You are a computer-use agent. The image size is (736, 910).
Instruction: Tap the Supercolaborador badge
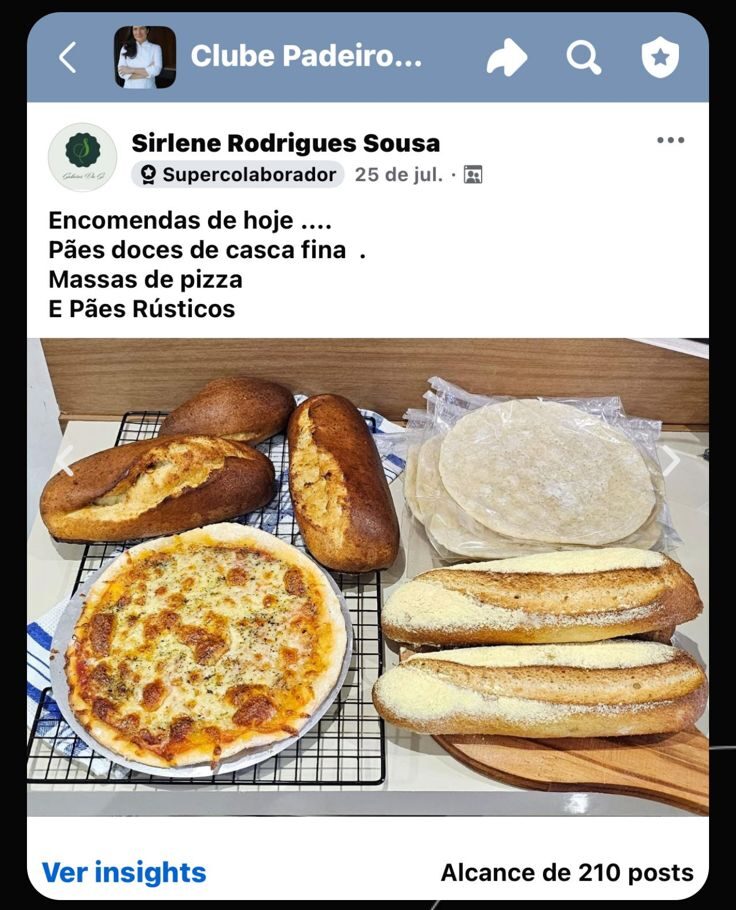(x=238, y=175)
